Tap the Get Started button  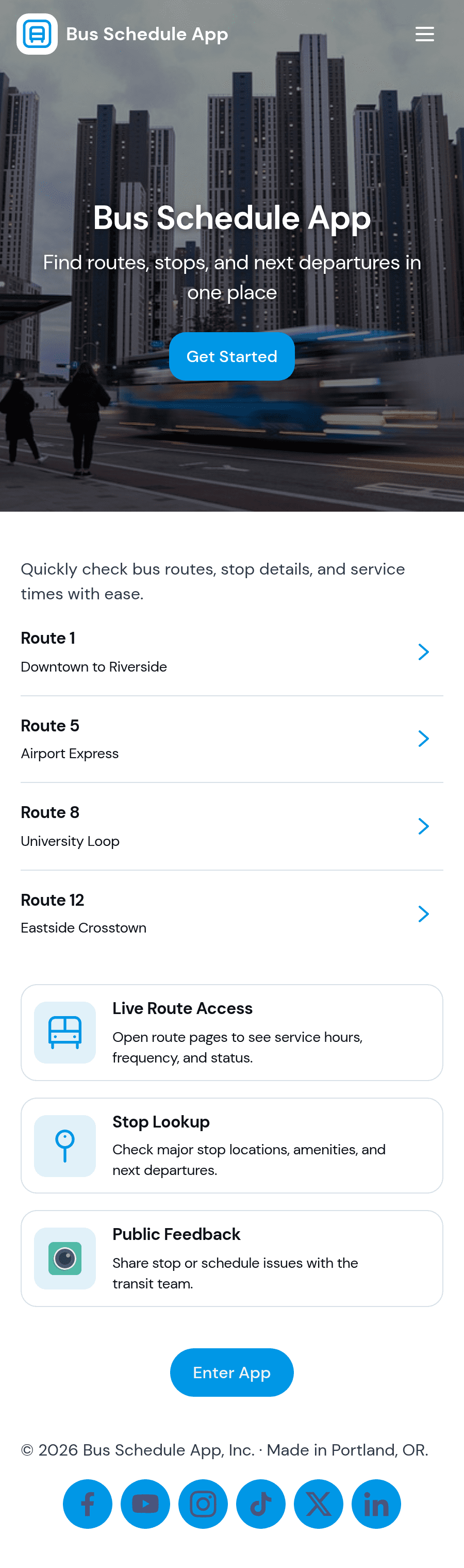[231, 356]
